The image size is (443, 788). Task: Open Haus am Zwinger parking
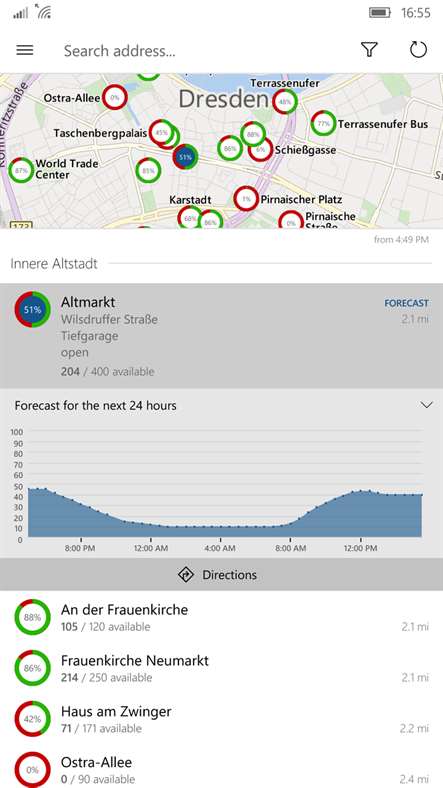(222, 719)
